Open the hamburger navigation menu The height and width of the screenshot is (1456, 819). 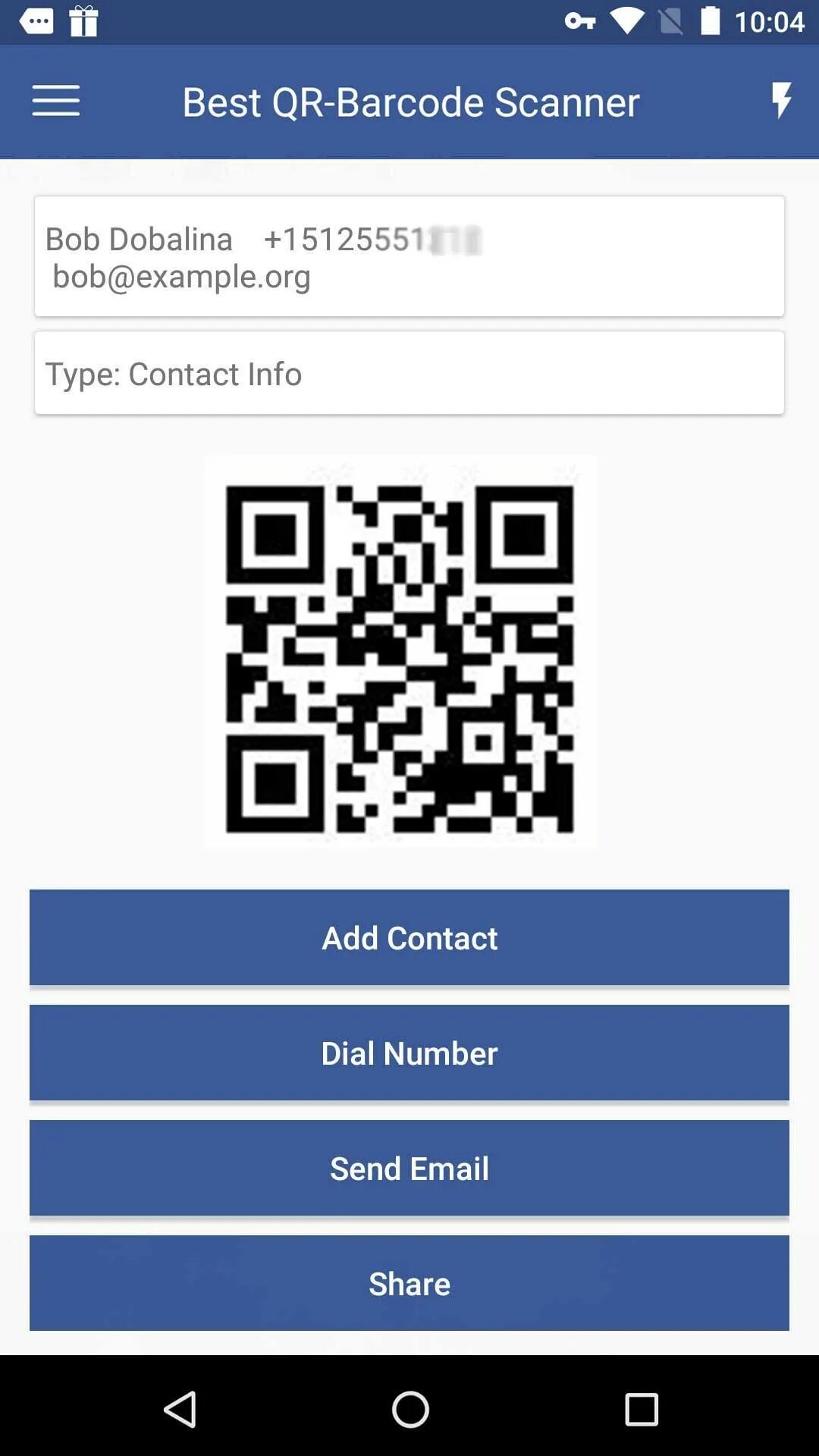(55, 101)
